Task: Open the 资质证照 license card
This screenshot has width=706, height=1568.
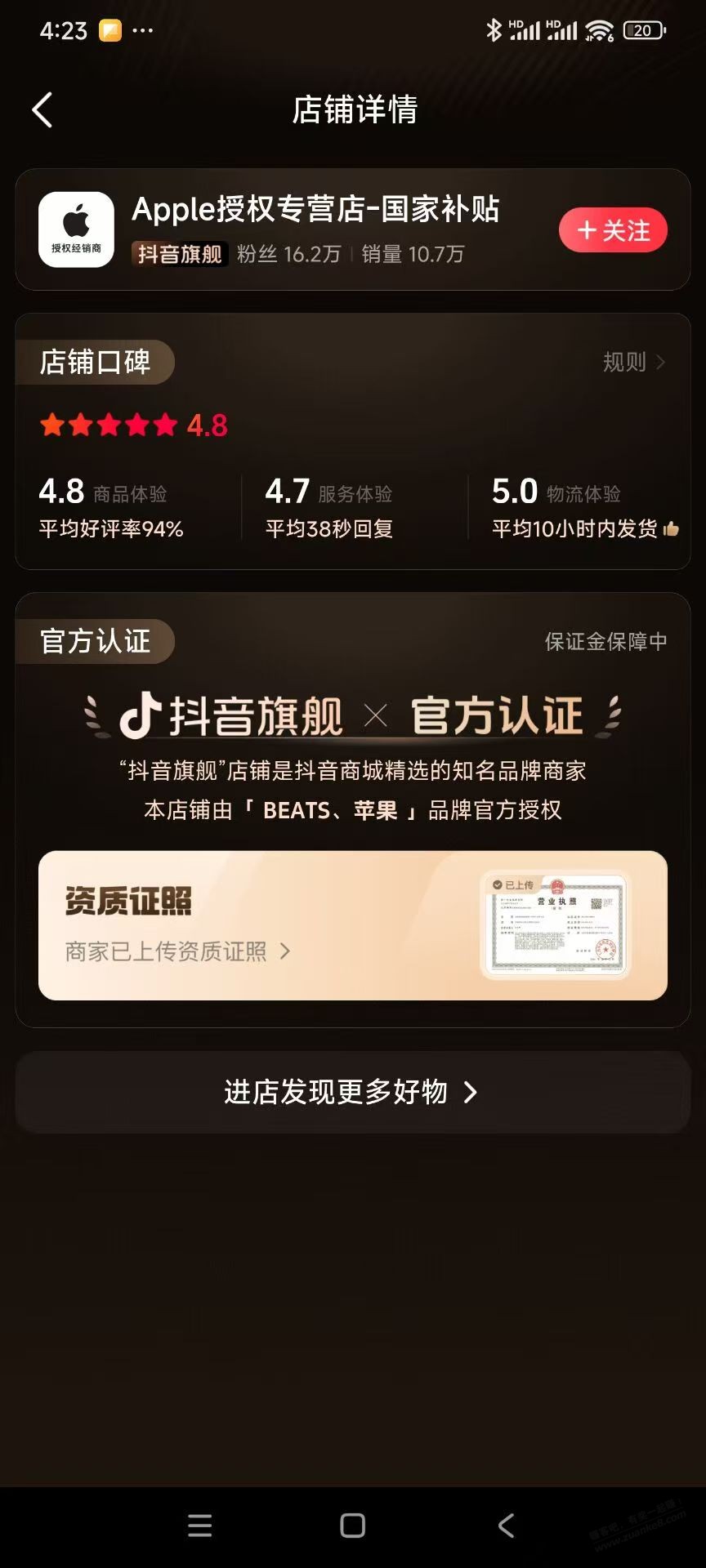Action: click(x=352, y=925)
